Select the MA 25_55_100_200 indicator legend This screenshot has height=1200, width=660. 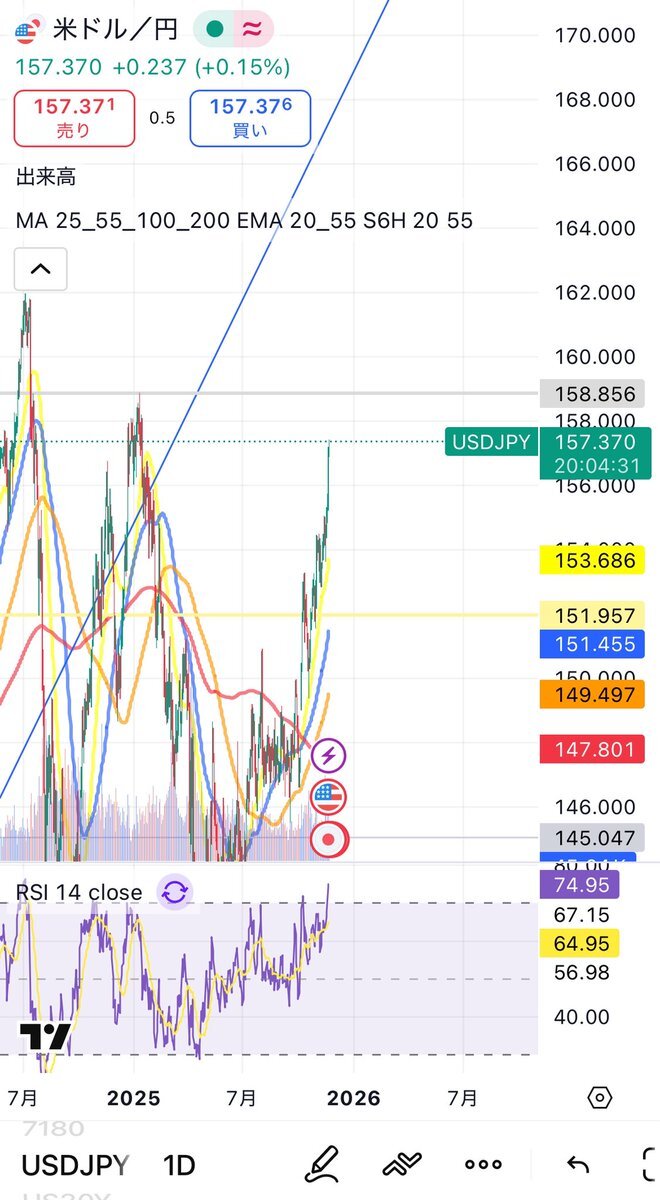coord(121,220)
